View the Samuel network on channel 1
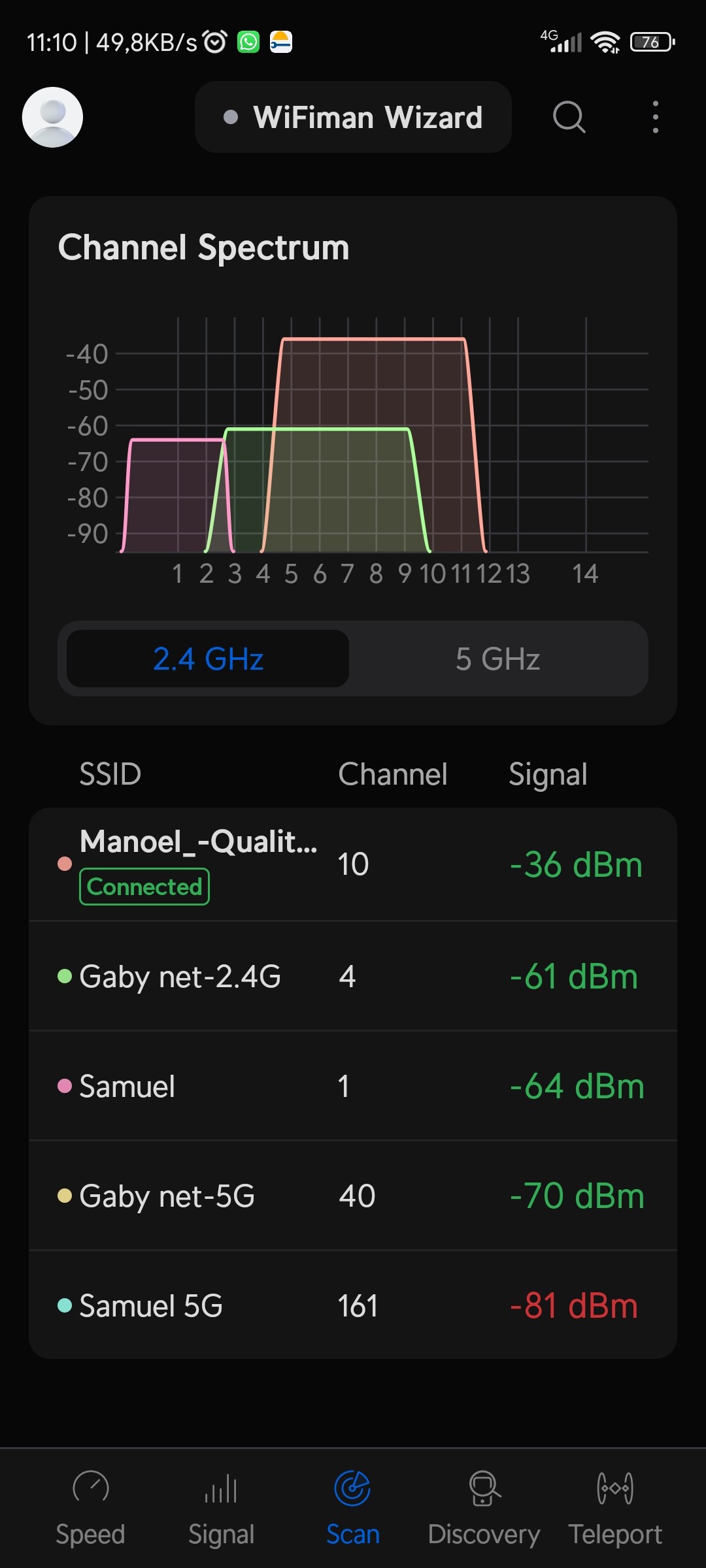Image resolution: width=706 pixels, height=1568 pixels. pos(353,1086)
